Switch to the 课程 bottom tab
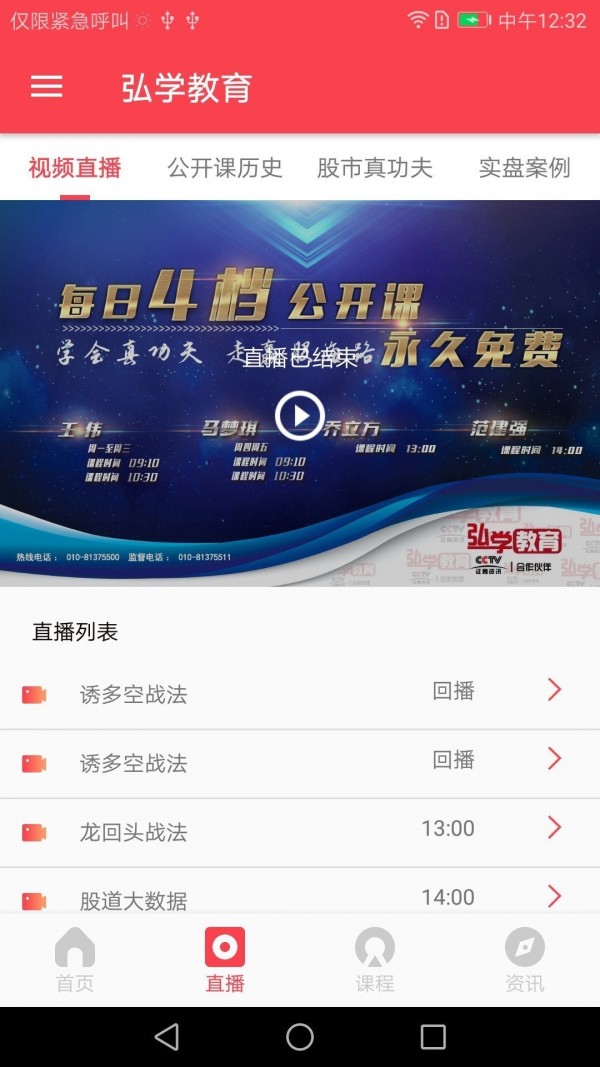The width and height of the screenshot is (600, 1067). pos(375,960)
